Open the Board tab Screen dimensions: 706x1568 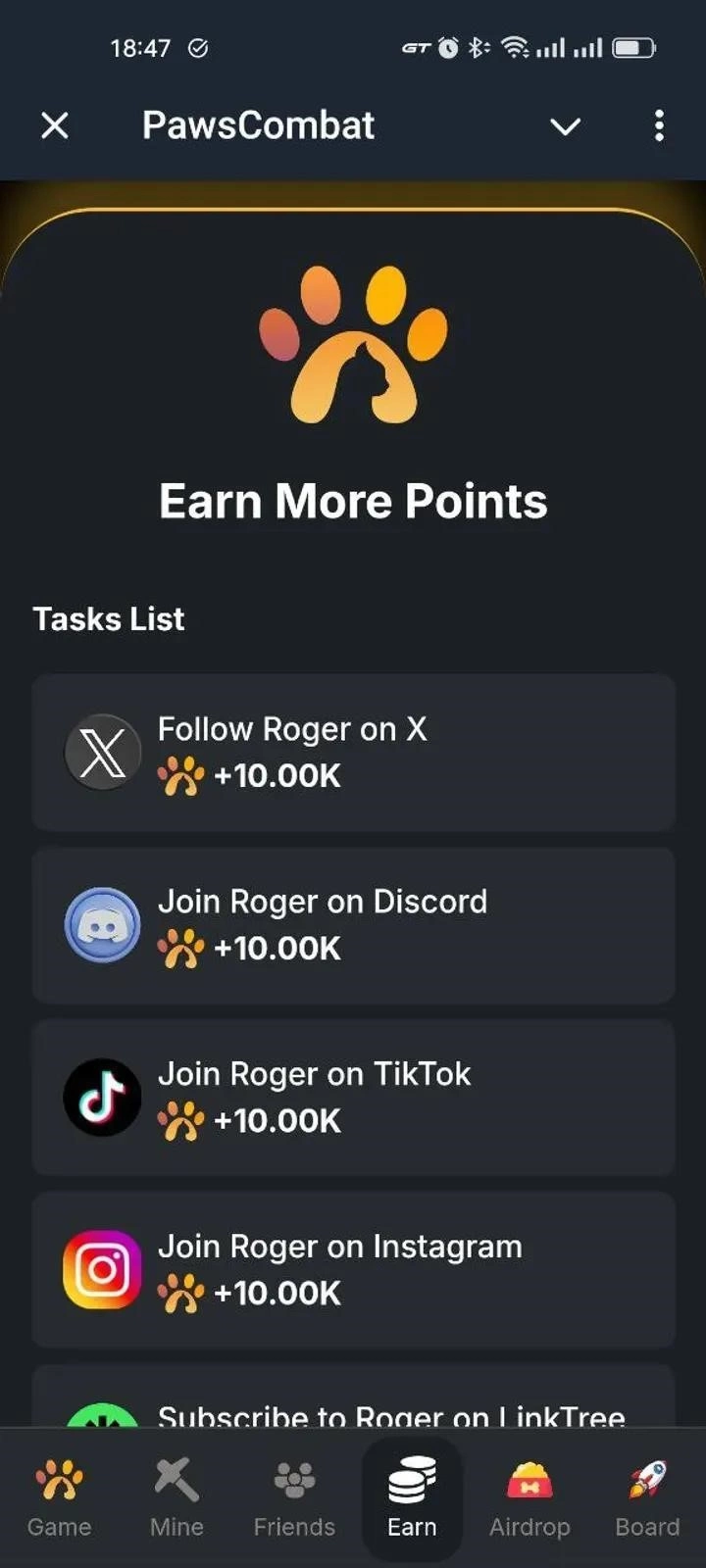[x=647, y=1499]
